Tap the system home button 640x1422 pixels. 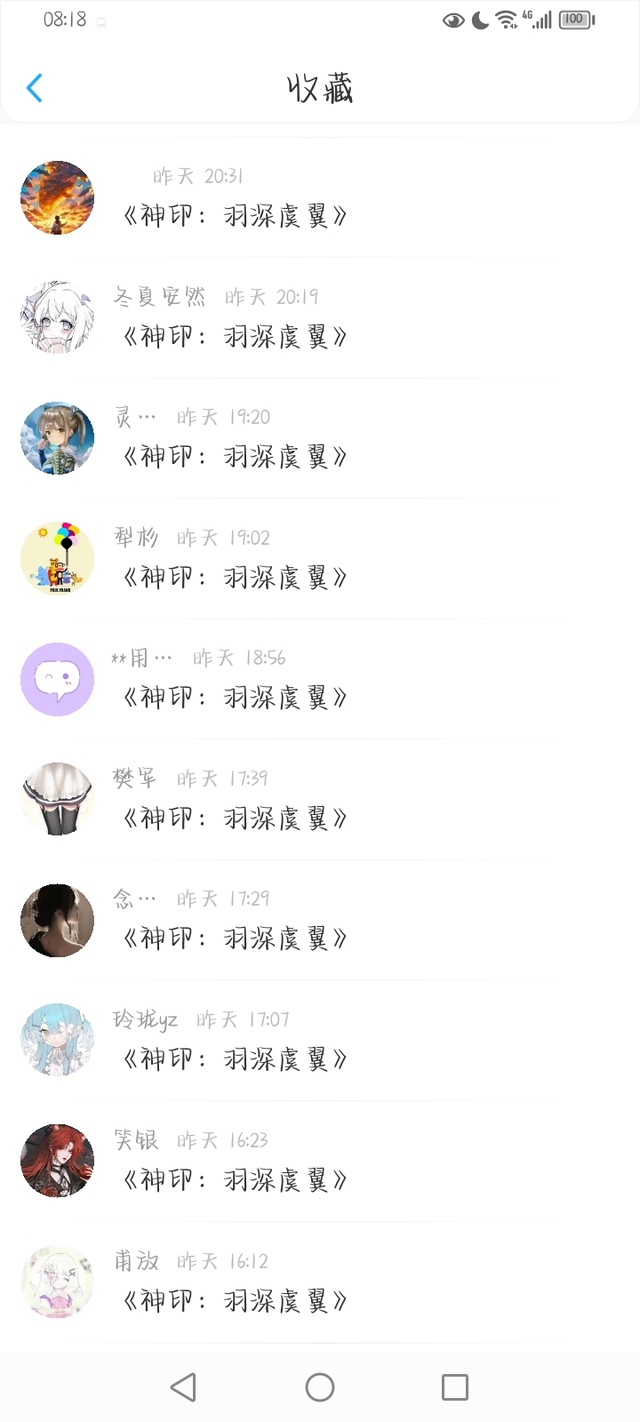tap(320, 1387)
